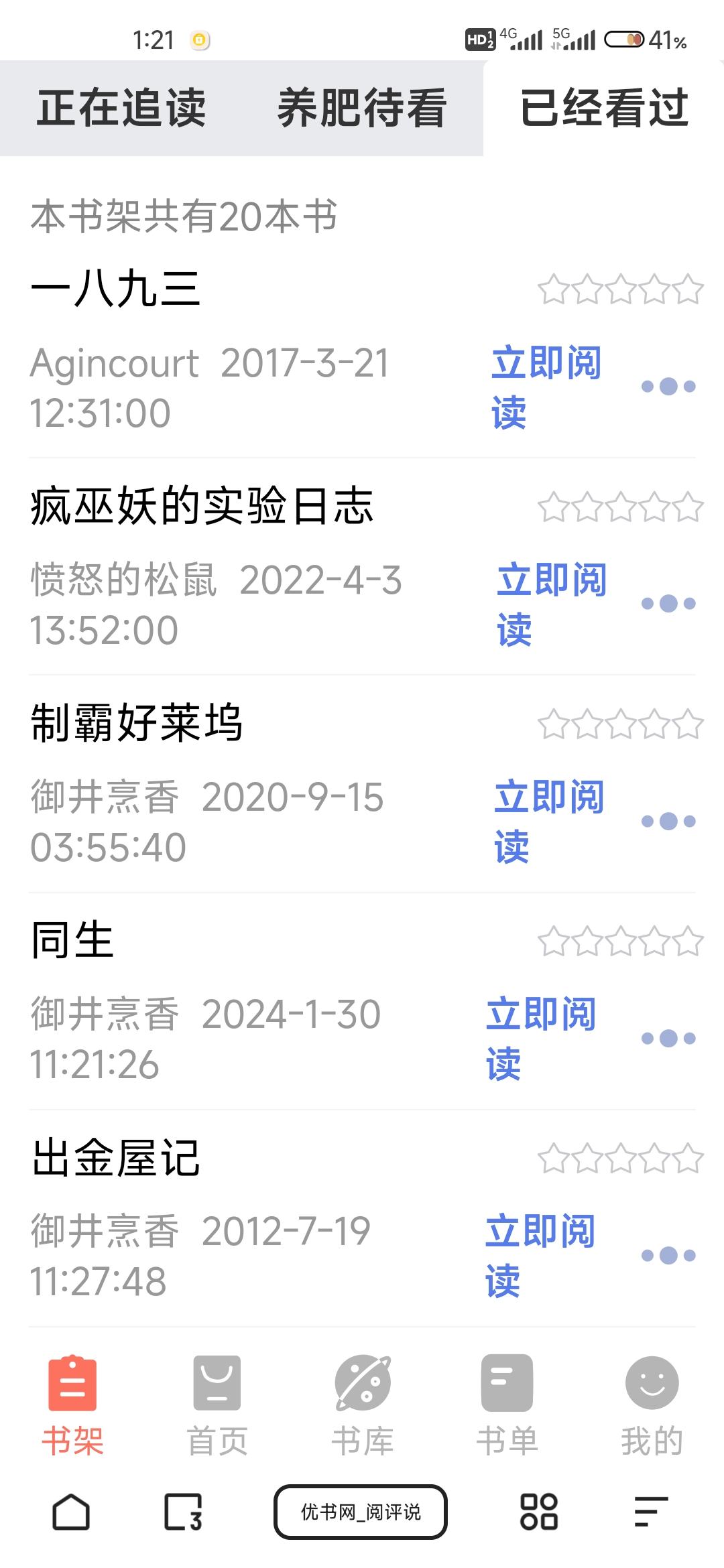
Task: Rate 一八九三 with the first star
Action: click(553, 289)
